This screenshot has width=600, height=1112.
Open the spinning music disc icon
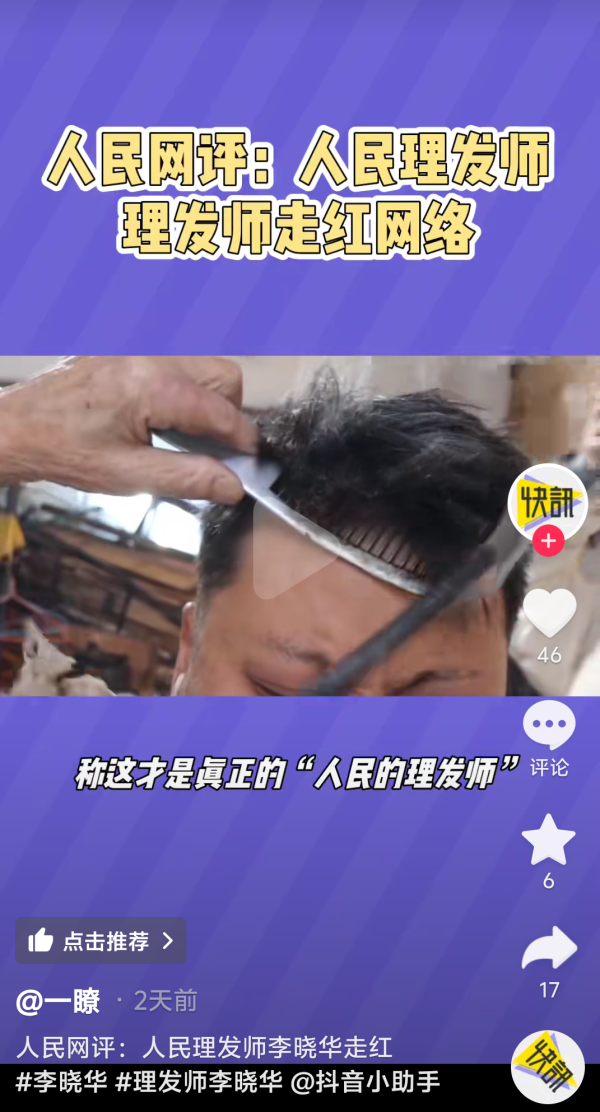[x=548, y=1066]
